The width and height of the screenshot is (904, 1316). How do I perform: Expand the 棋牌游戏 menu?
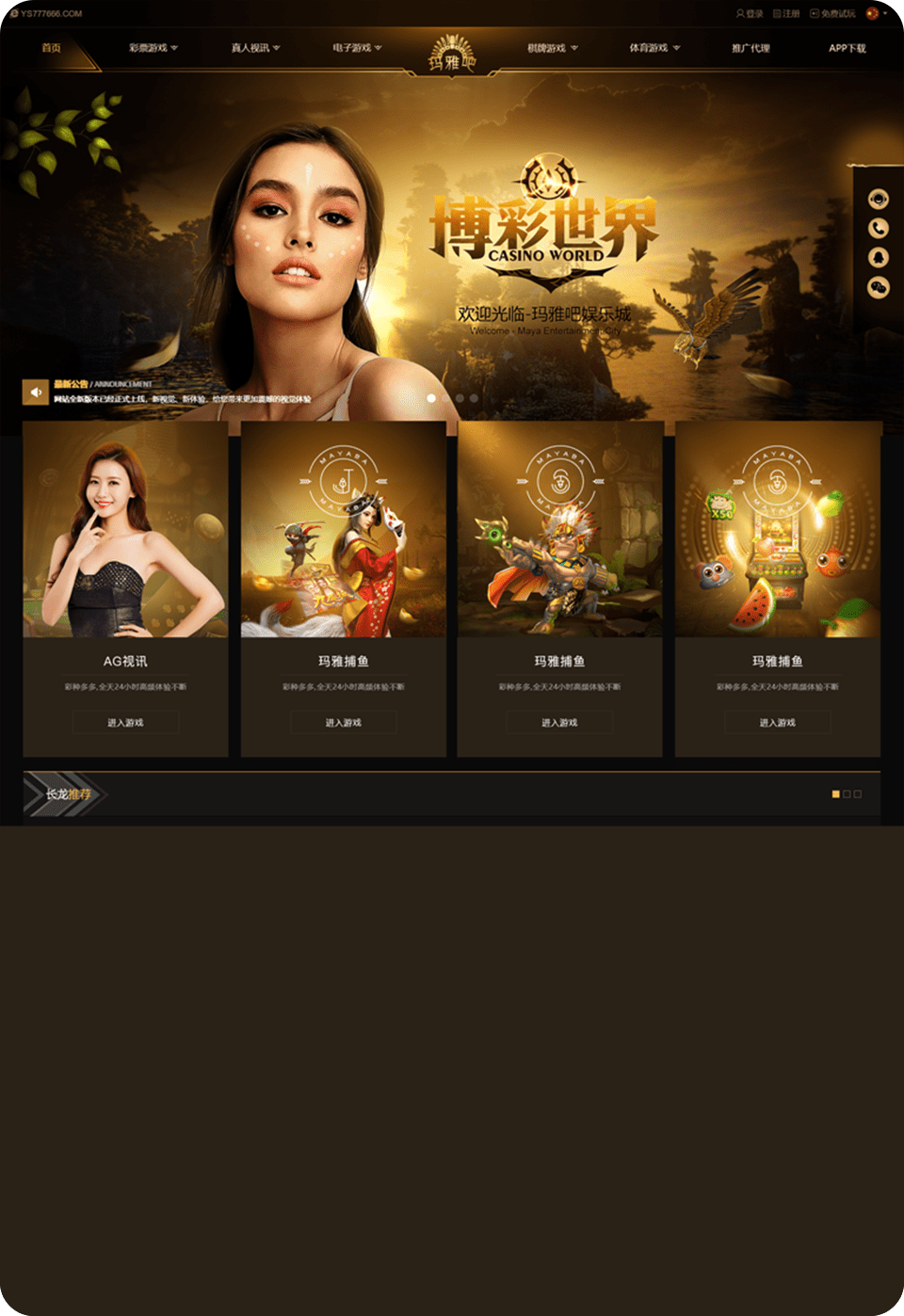pyautogui.click(x=552, y=48)
